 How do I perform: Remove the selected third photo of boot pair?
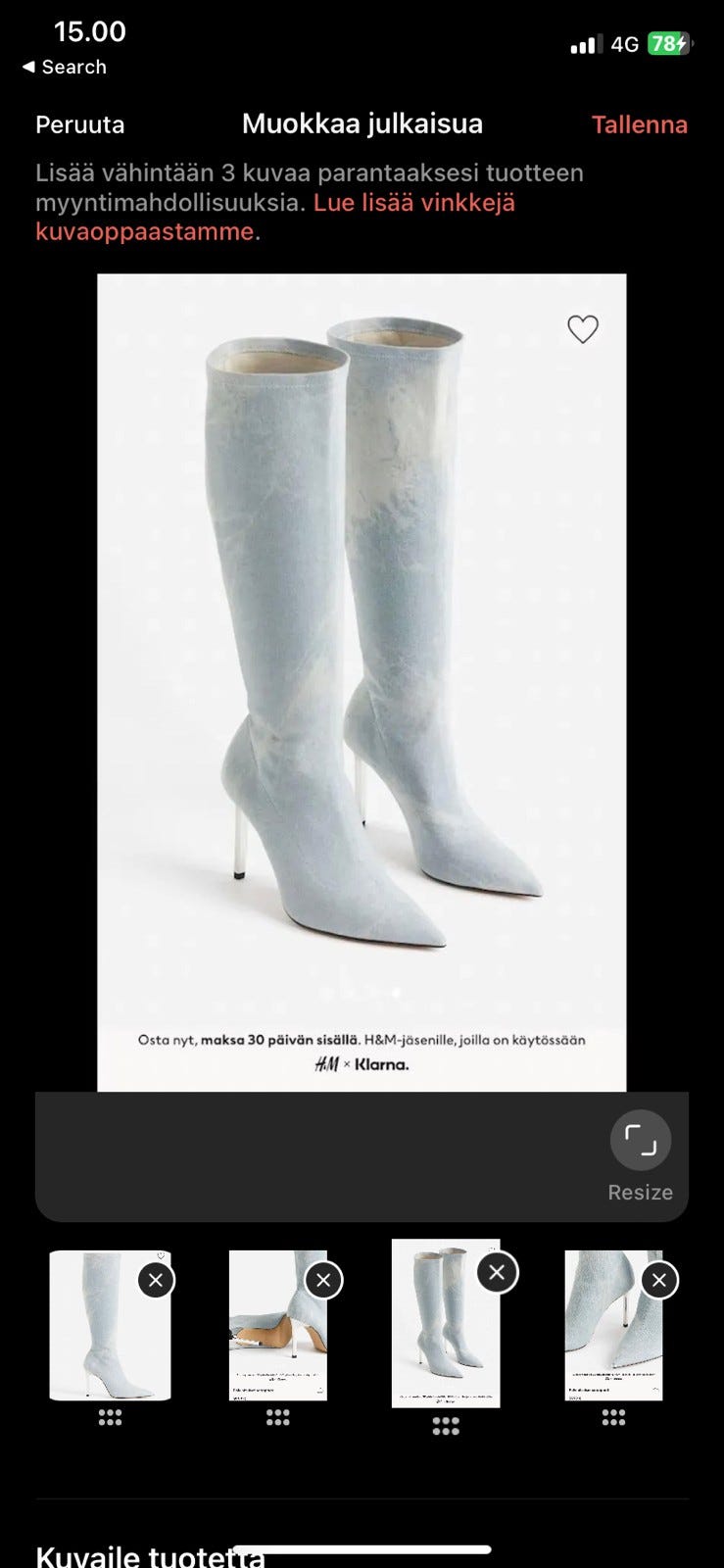pyautogui.click(x=497, y=1272)
